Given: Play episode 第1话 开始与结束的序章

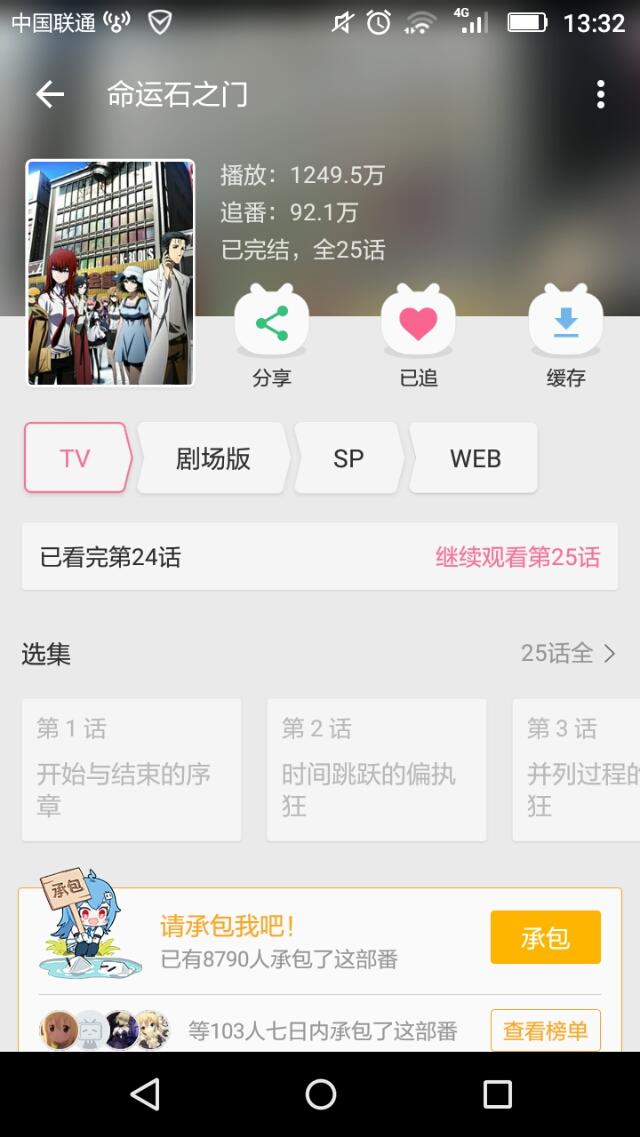Looking at the screenshot, I should tap(131, 768).
